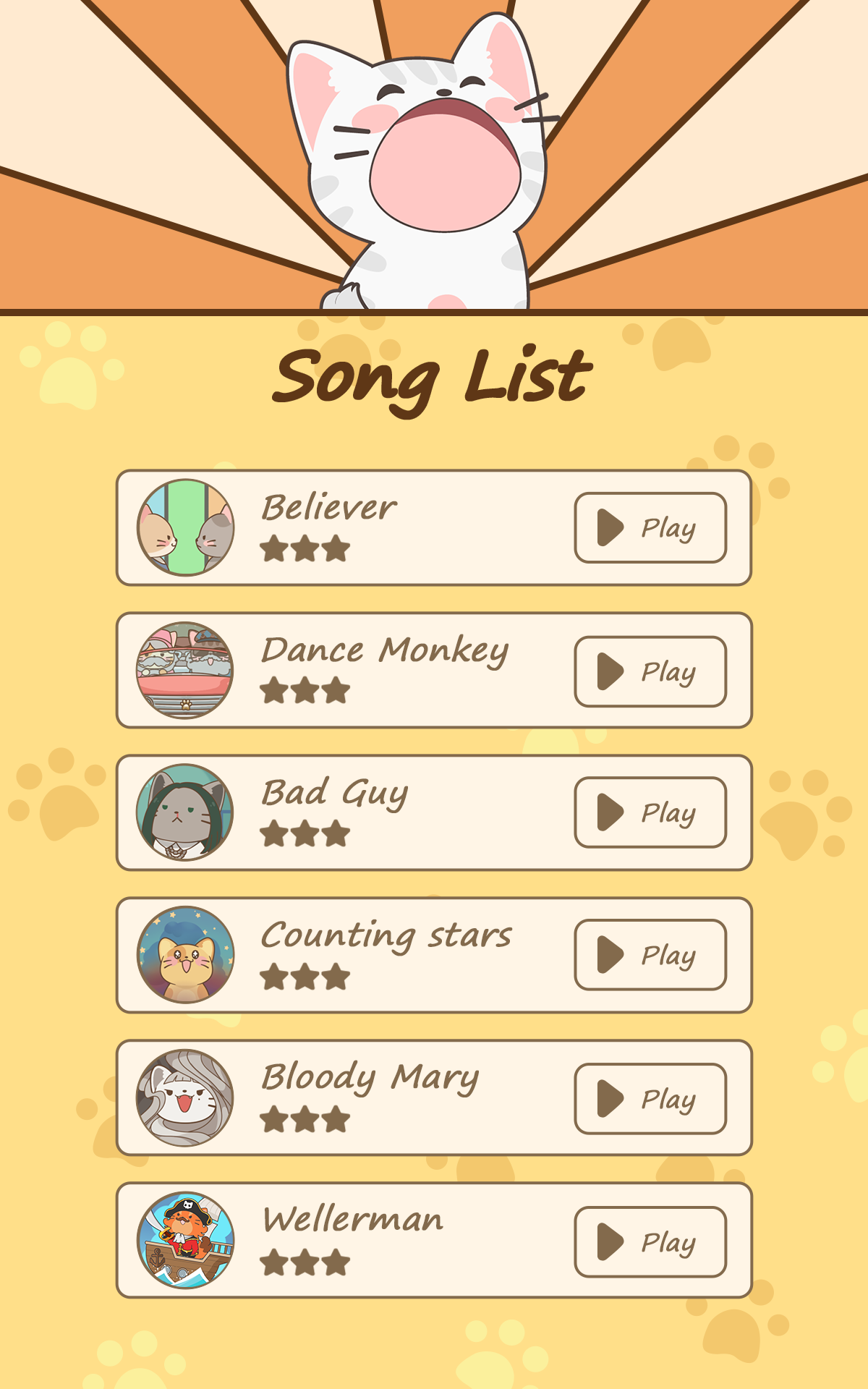Select the Dance Monkey song entry
Screen dimensions: 868x1389
pyautogui.click(x=385, y=650)
